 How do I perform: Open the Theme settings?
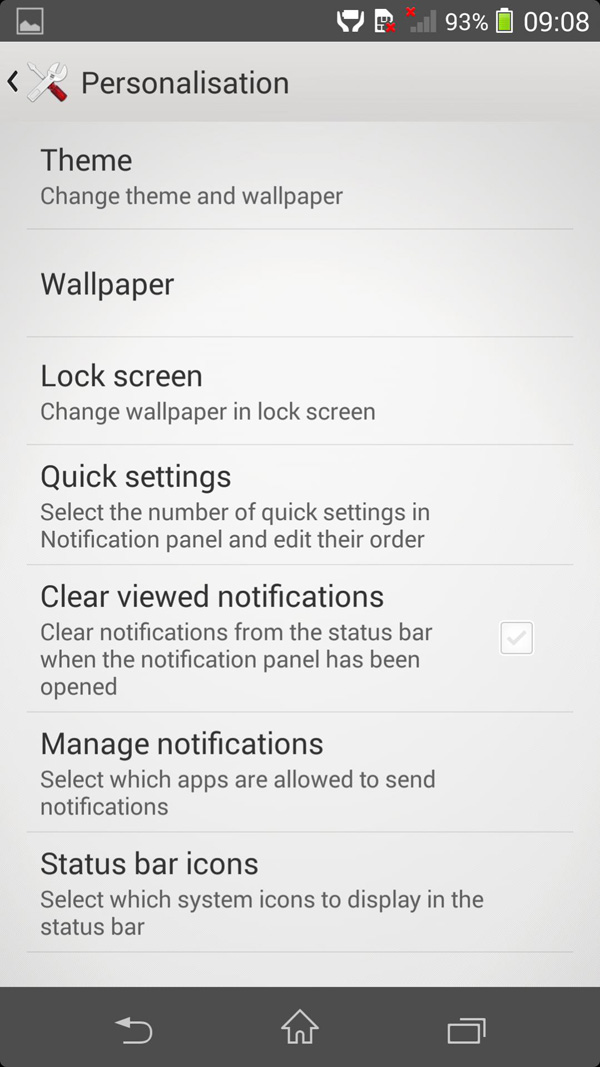tap(300, 176)
